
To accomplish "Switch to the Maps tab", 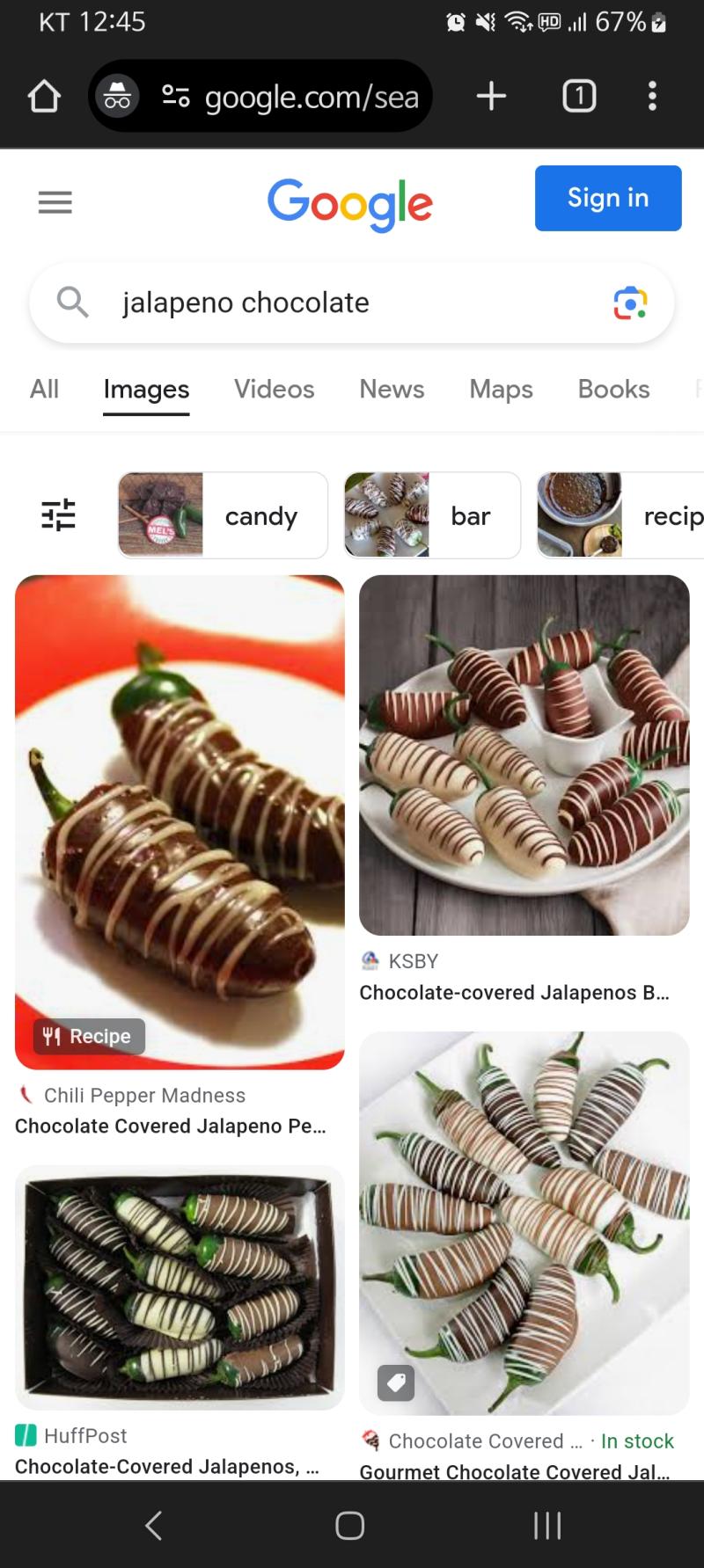I will click(501, 389).
